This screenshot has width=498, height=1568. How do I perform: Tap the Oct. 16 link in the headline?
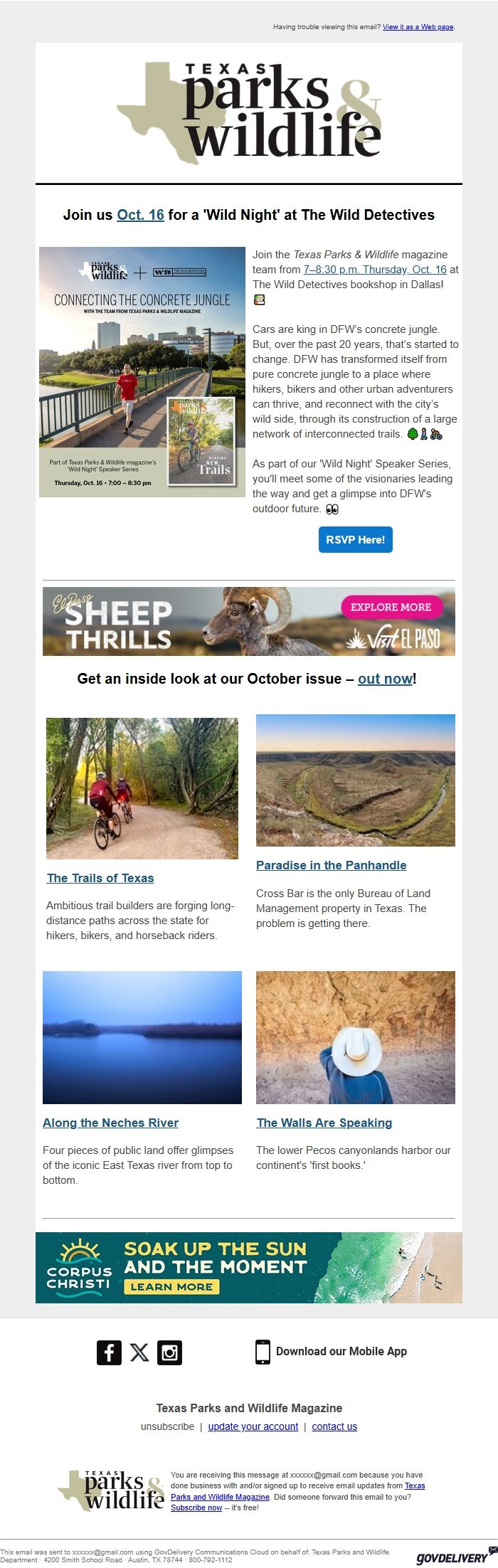click(140, 215)
